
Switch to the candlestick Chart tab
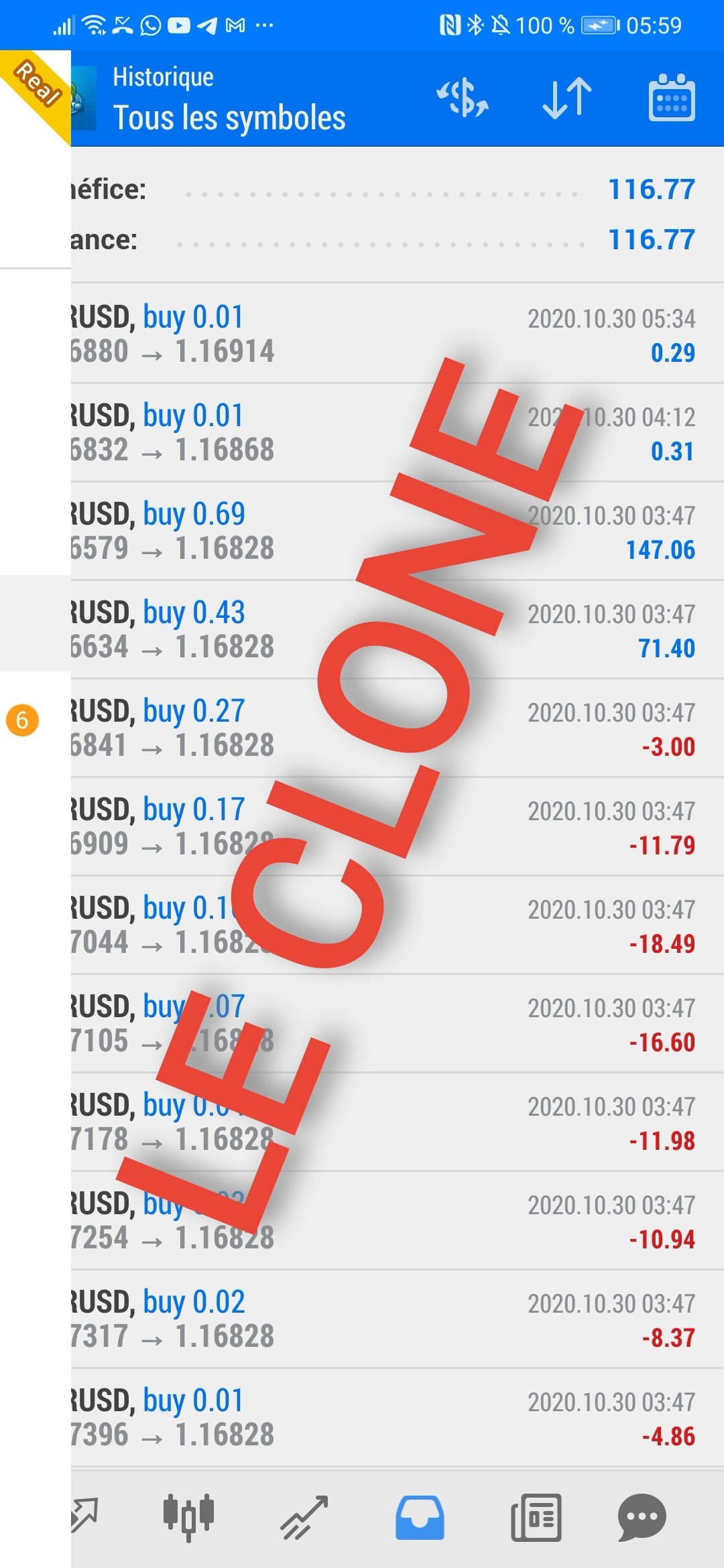tap(189, 1516)
